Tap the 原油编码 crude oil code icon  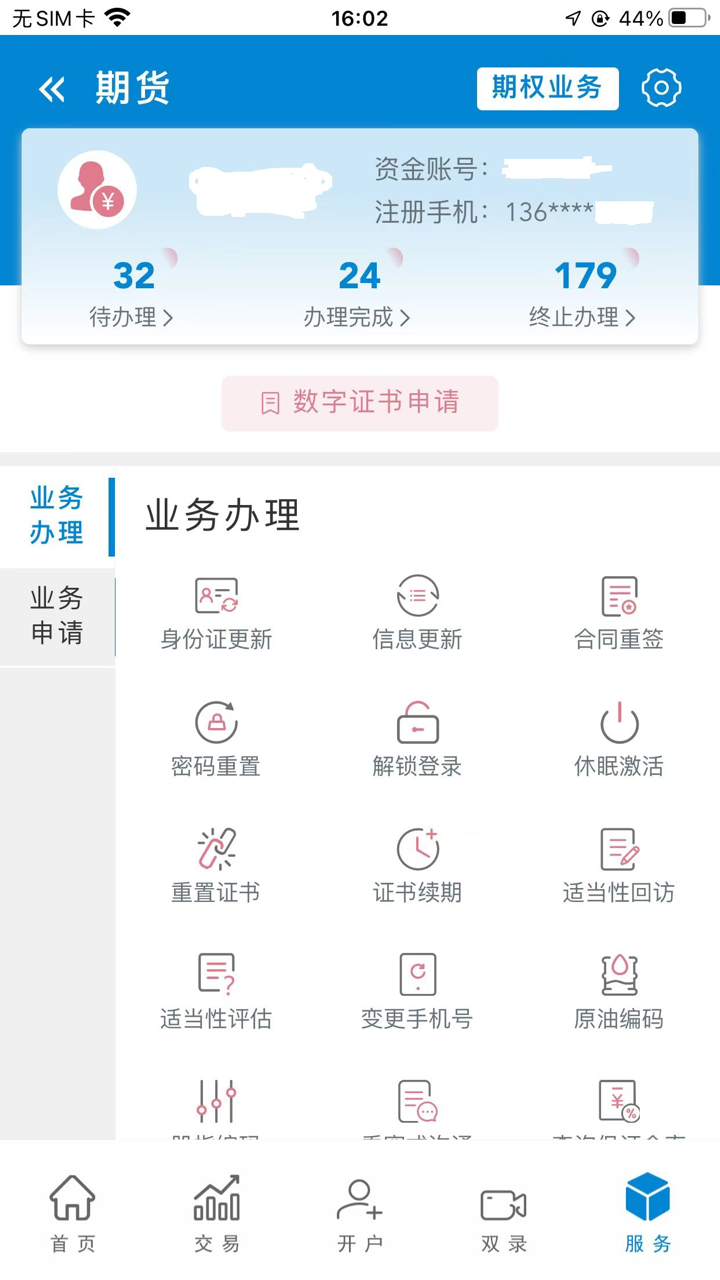619,990
